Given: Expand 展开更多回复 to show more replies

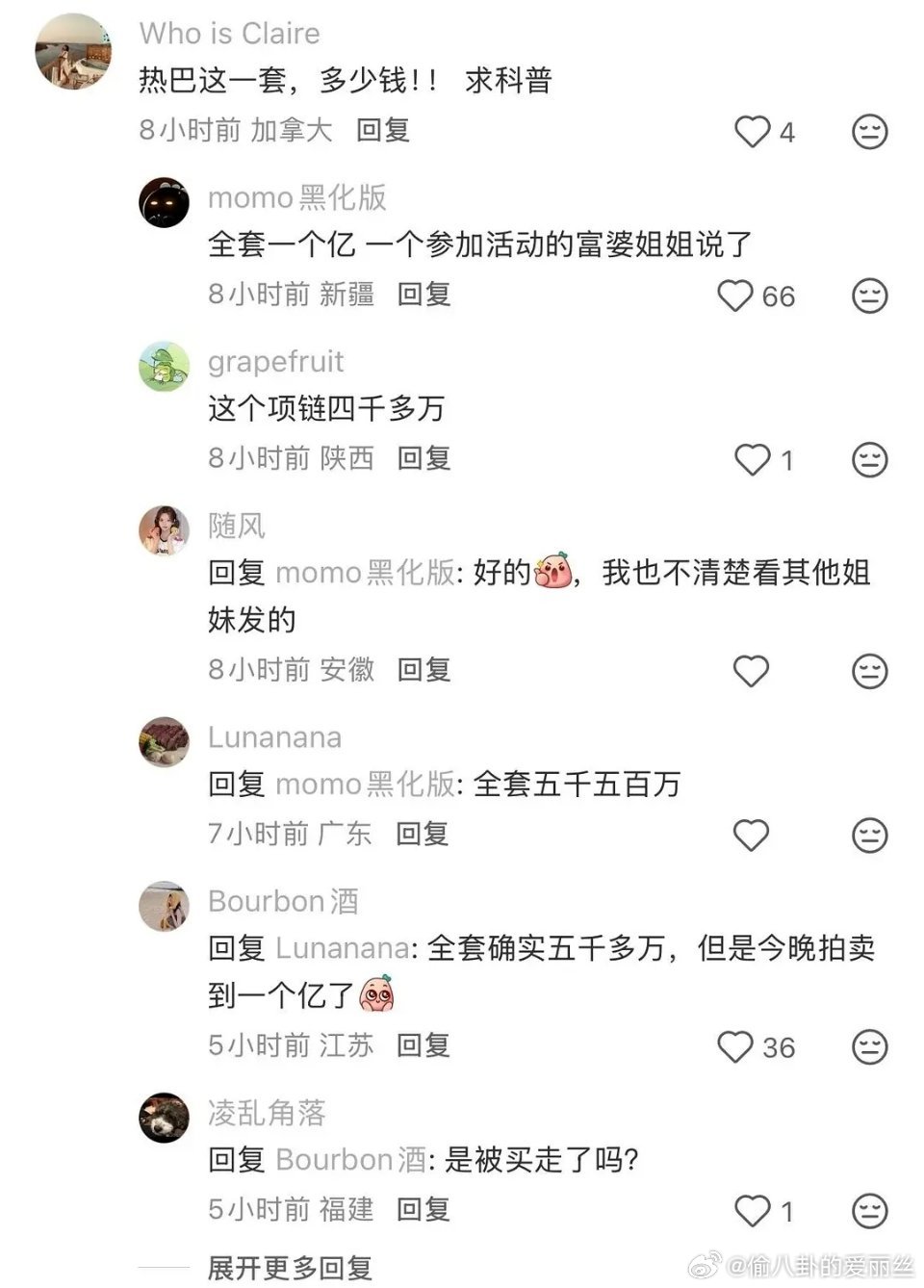Looking at the screenshot, I should pos(288,1269).
